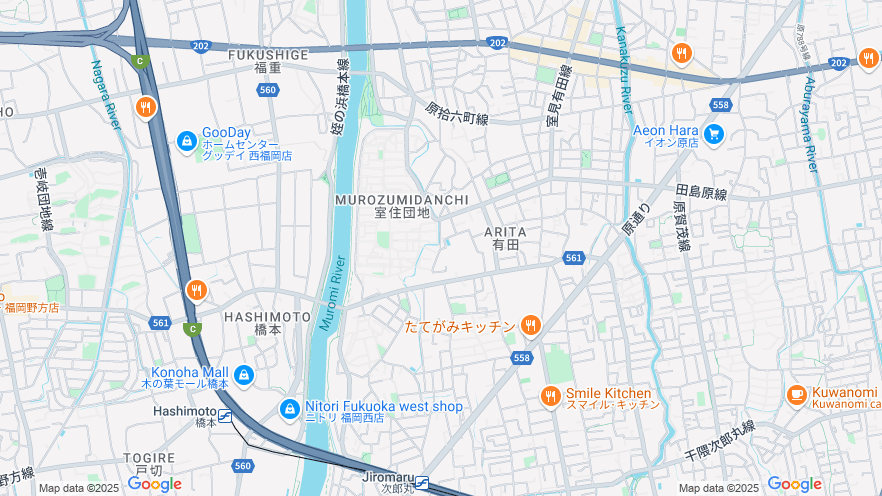Open the Kuwanomi cafe pin
882x496 pixels.
point(797,395)
